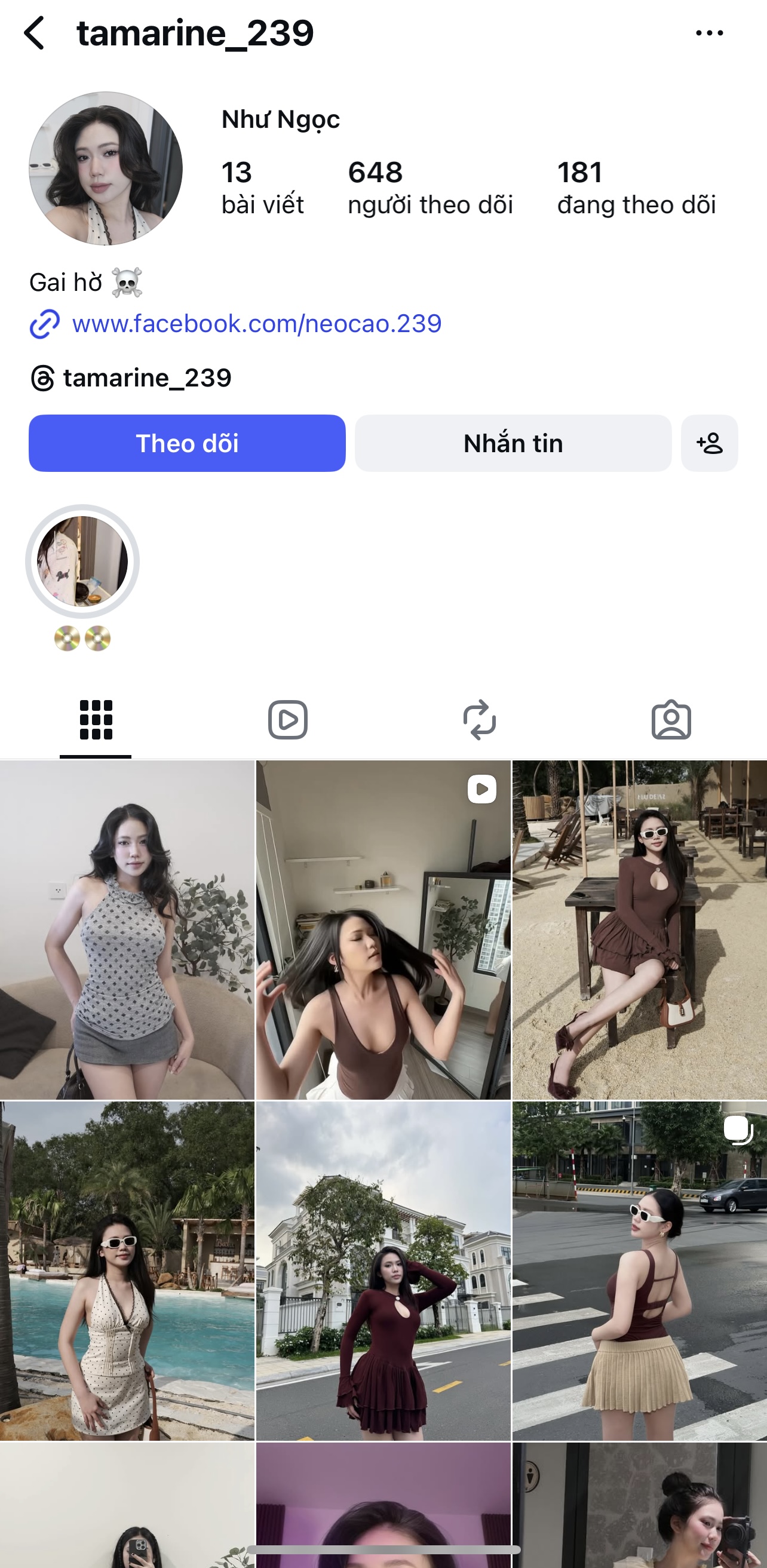Switch to the Reels tab
The image size is (767, 1568).
[x=287, y=720]
